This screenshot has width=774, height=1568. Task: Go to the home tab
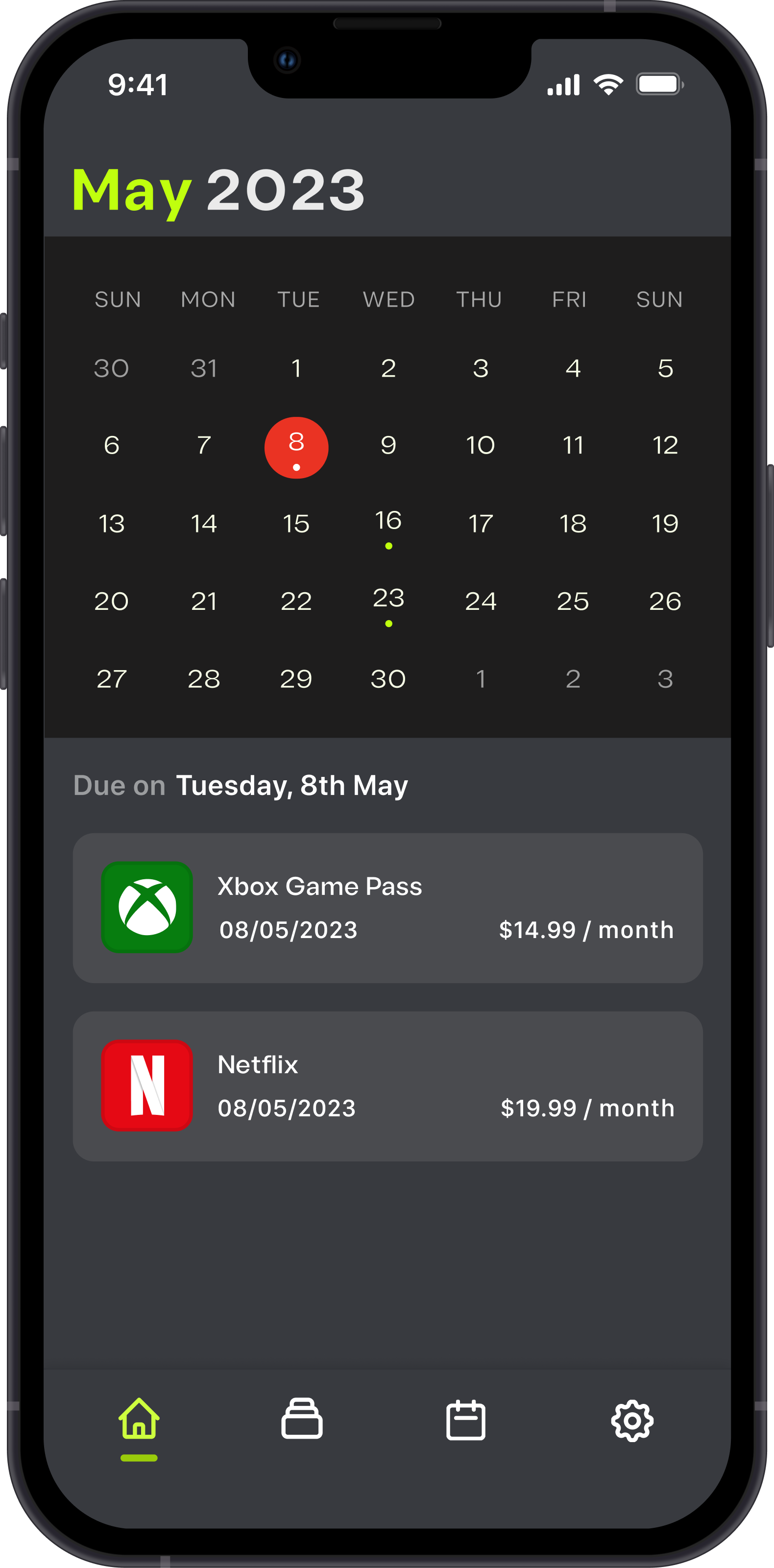(139, 1420)
